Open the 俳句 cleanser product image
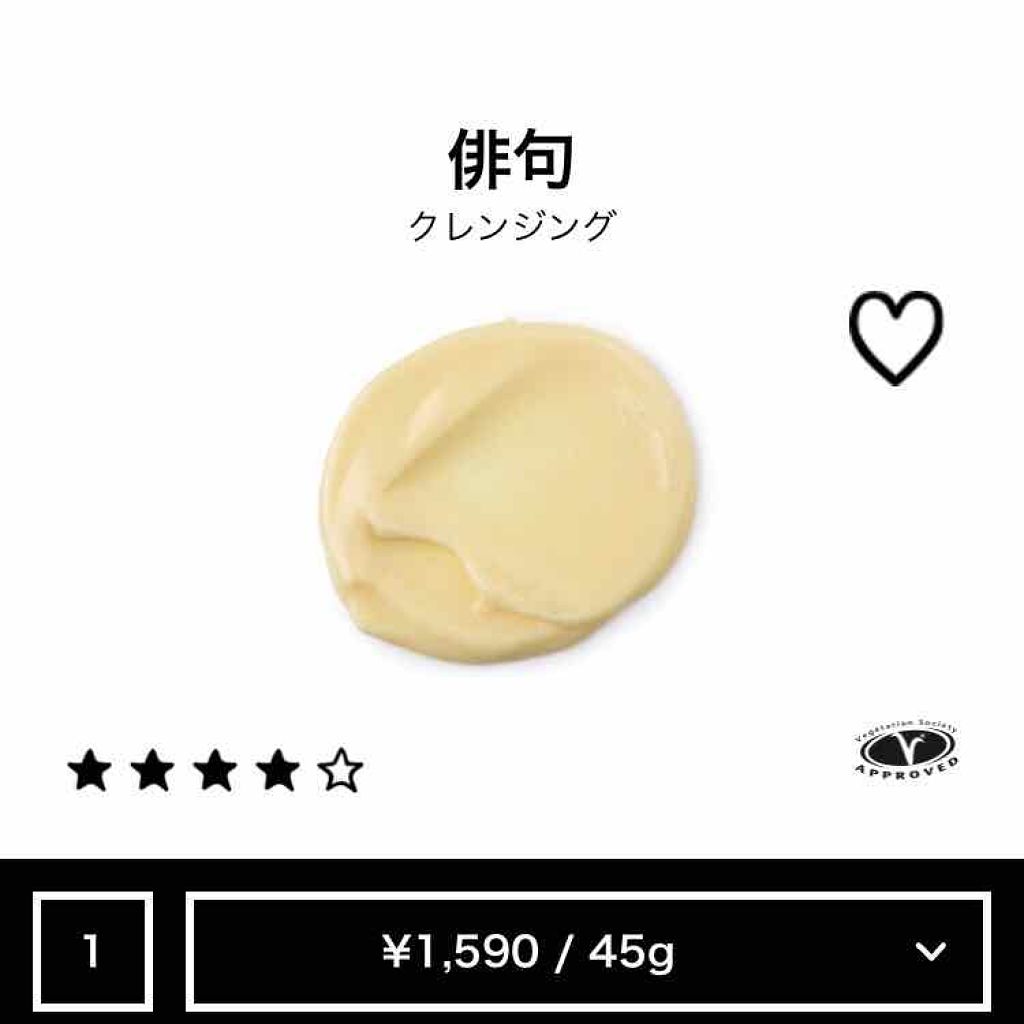Screen dimensions: 1024x1024 508,490
